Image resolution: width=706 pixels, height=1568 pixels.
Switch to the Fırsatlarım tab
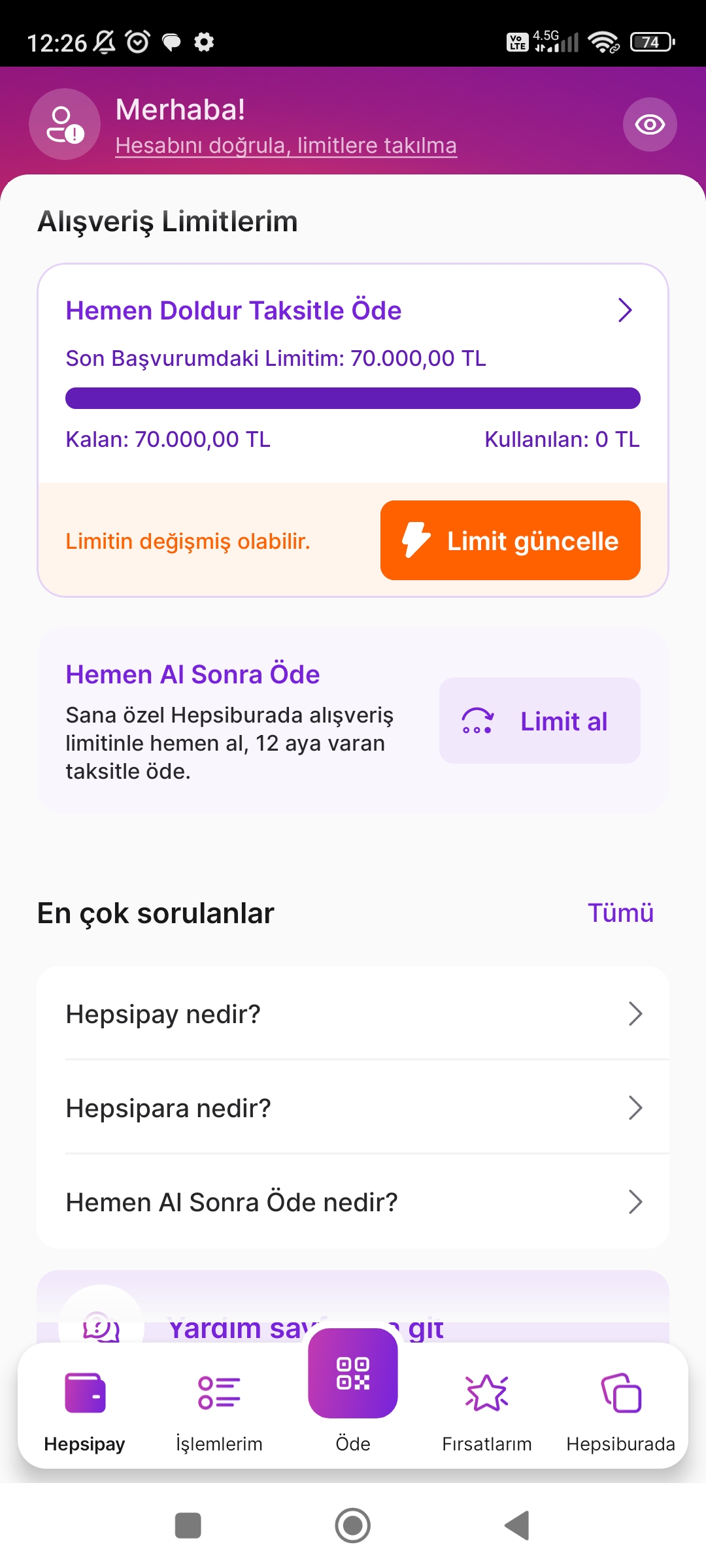(487, 1410)
